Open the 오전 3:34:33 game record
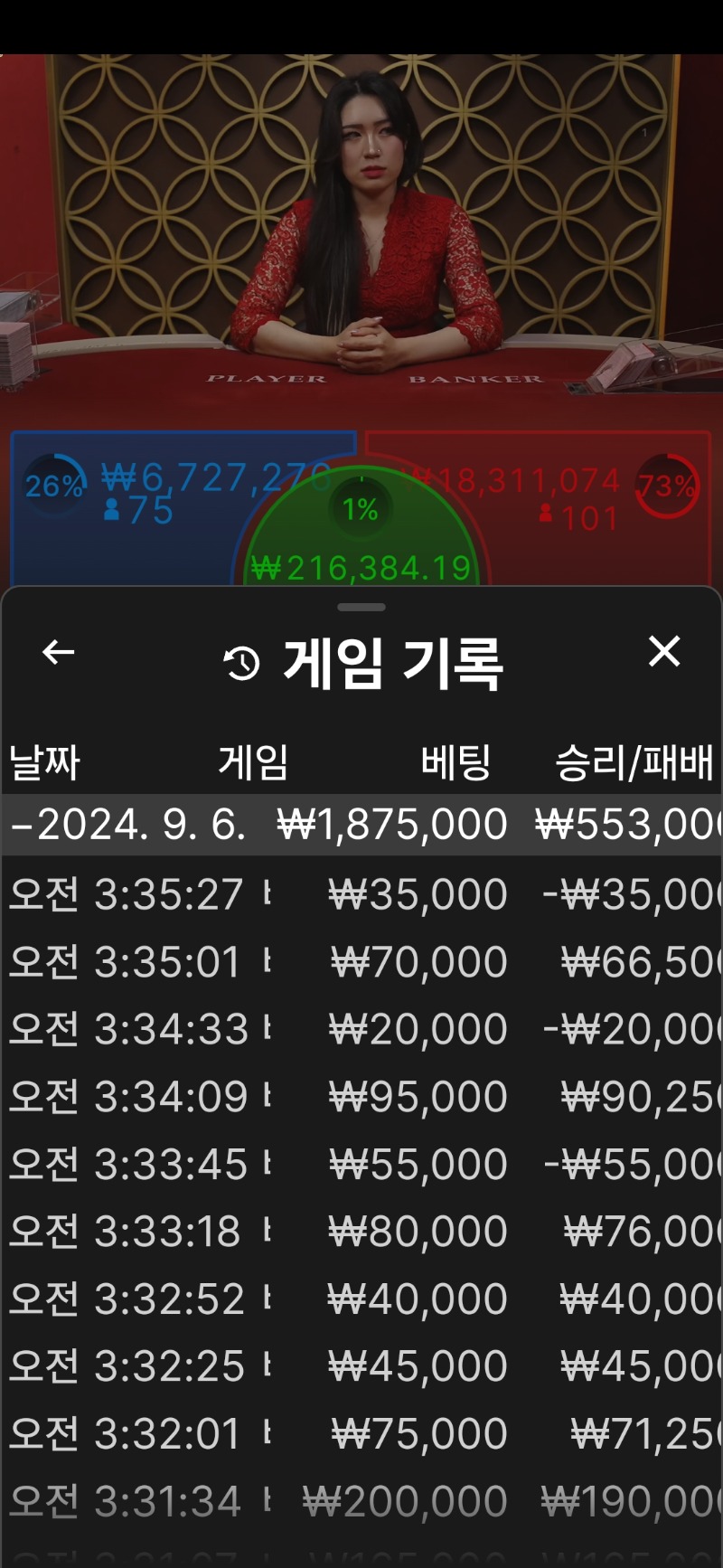This screenshot has width=723, height=1568. coord(361,1029)
